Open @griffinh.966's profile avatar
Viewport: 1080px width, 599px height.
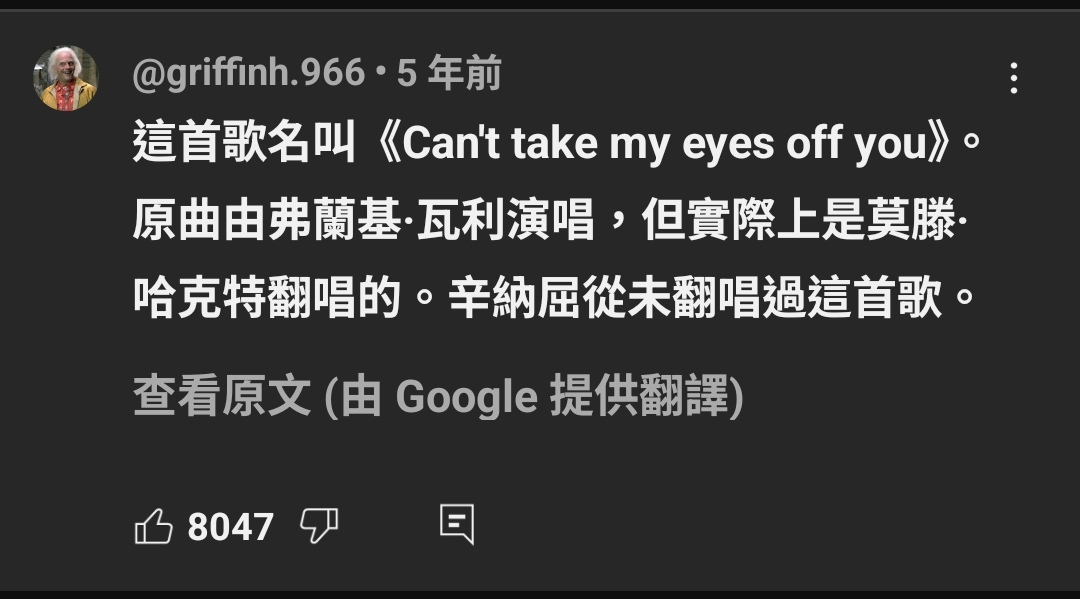tap(66, 79)
